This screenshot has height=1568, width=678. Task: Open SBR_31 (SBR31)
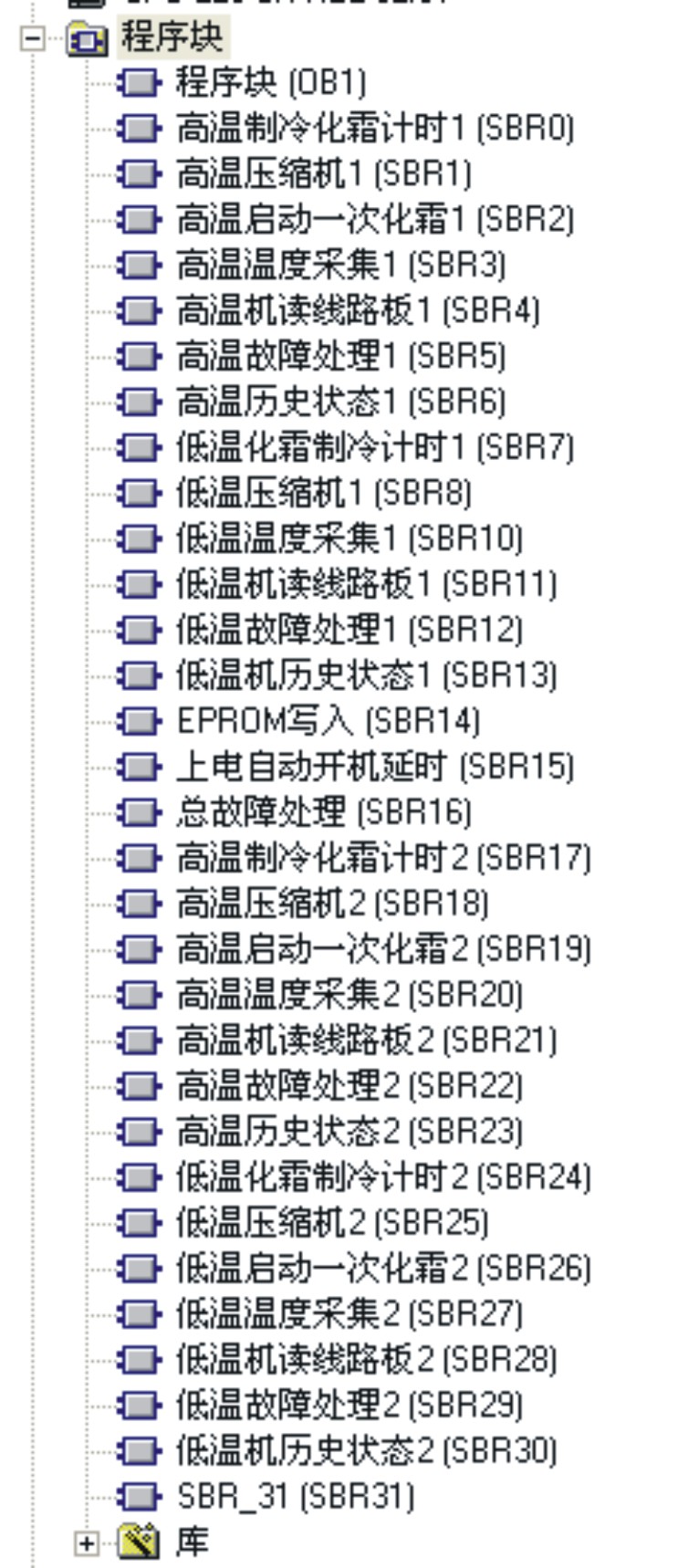click(x=294, y=1498)
